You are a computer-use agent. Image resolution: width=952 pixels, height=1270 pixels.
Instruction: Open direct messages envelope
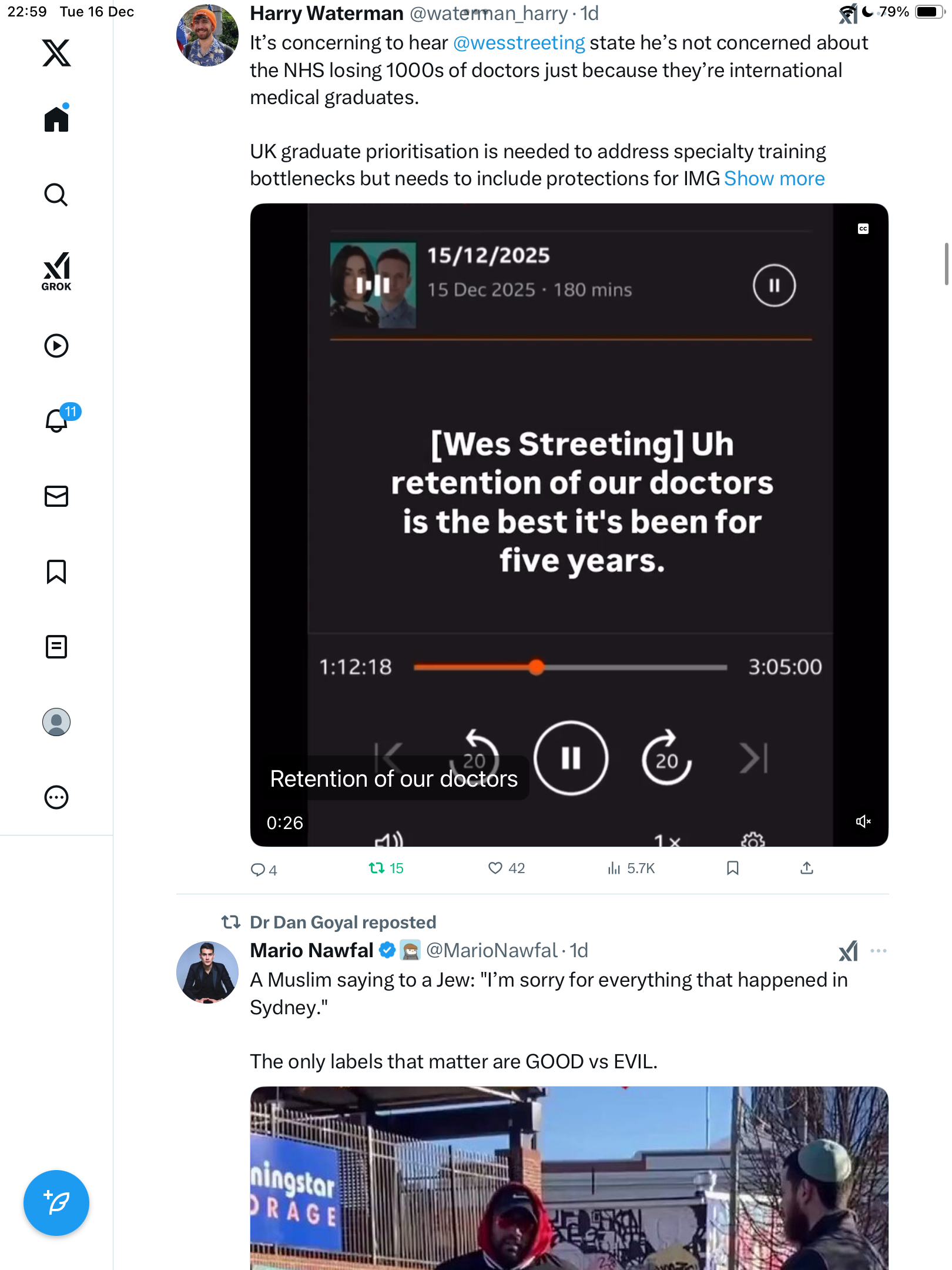[x=56, y=496]
